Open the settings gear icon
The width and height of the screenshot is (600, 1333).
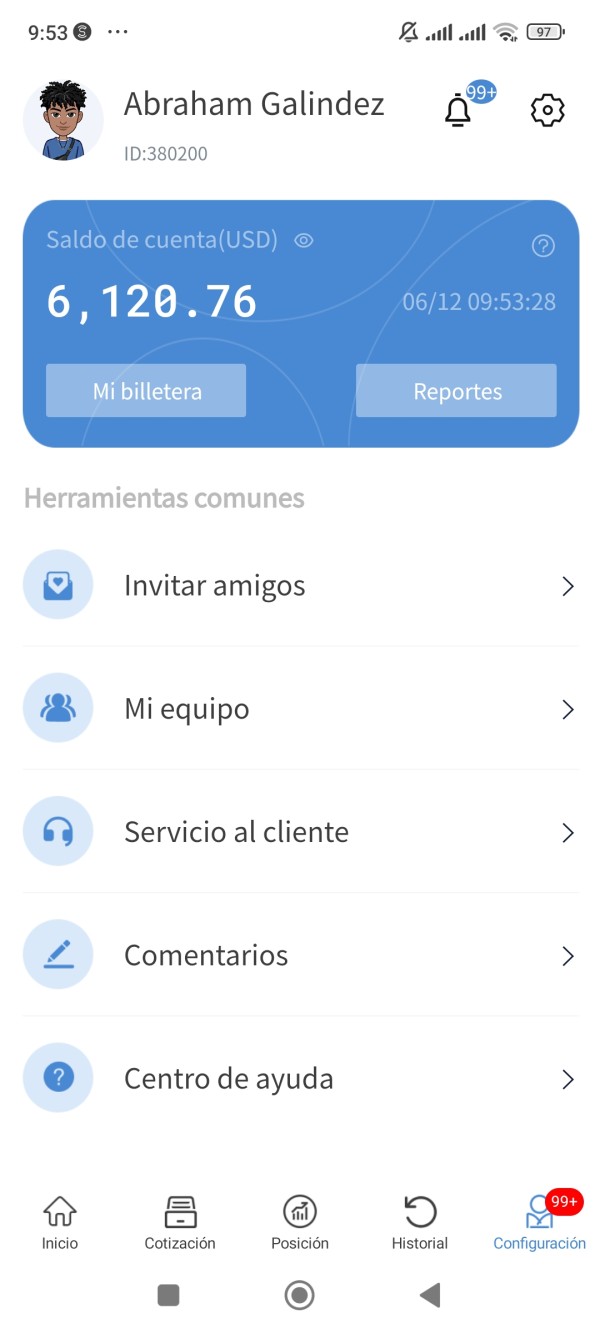pyautogui.click(x=547, y=110)
